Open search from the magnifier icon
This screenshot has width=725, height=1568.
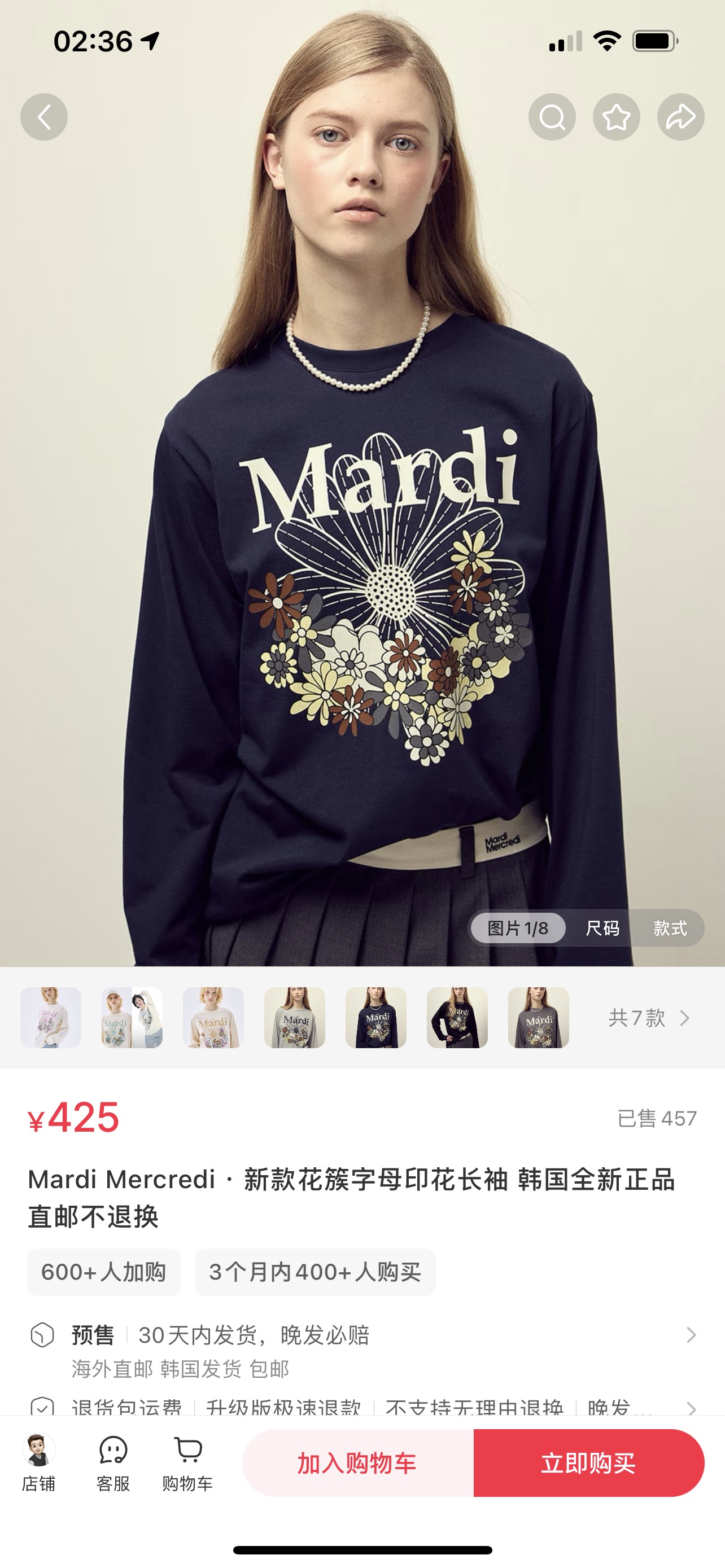coord(552,117)
